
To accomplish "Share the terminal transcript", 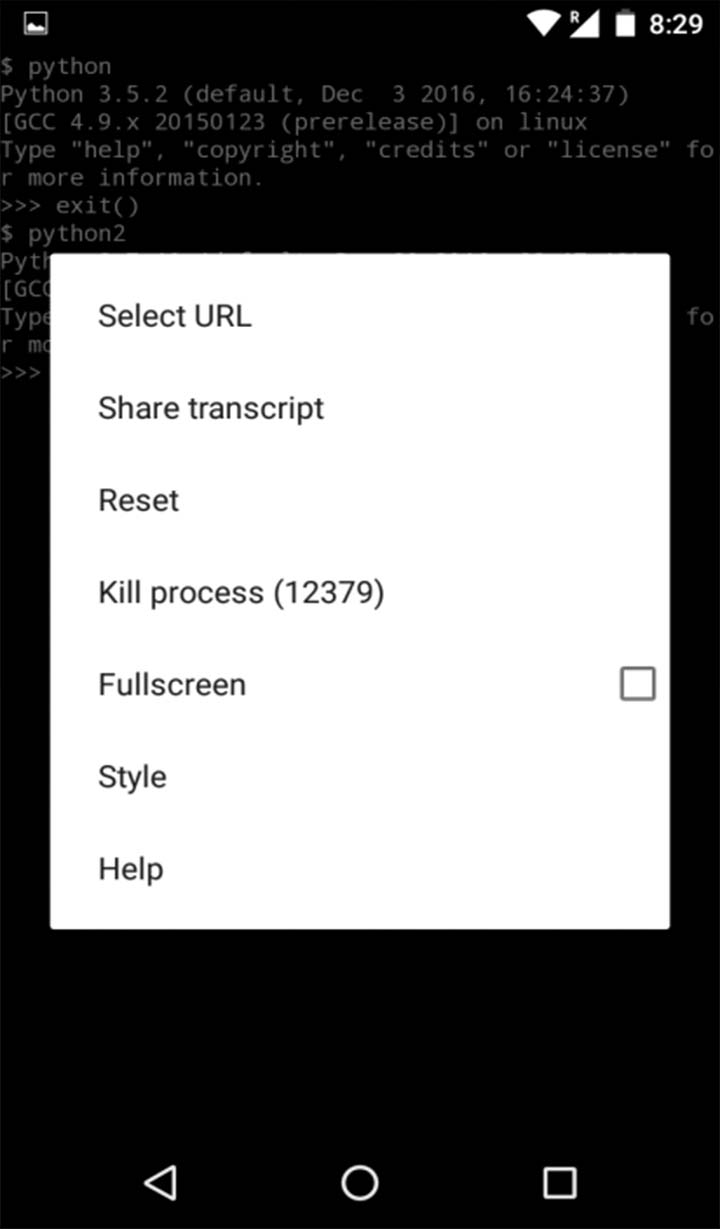I will click(x=211, y=408).
